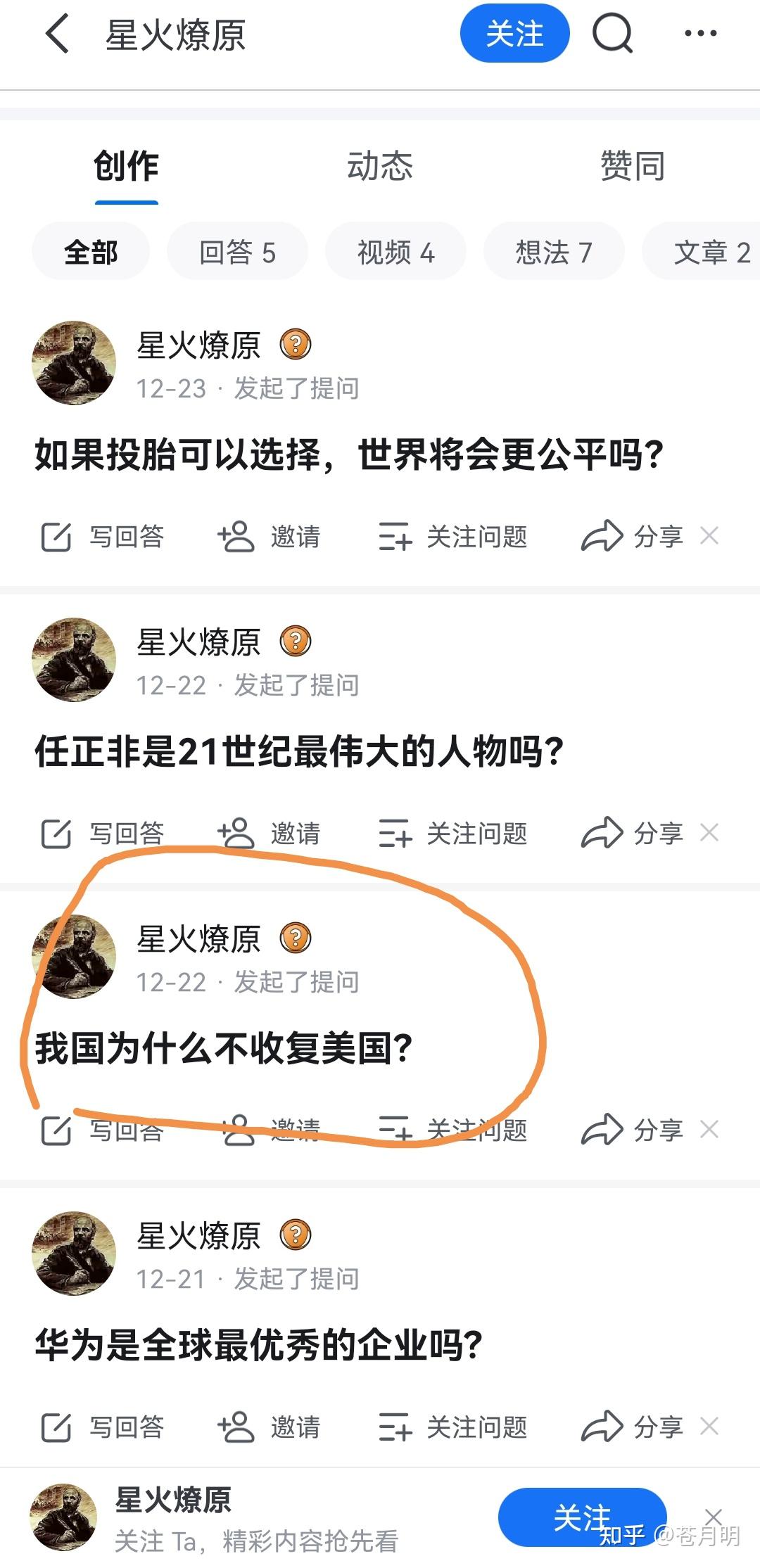Open question 任正非是21世纪最伟大的人物吗
760x1568 pixels.
[x=299, y=752]
